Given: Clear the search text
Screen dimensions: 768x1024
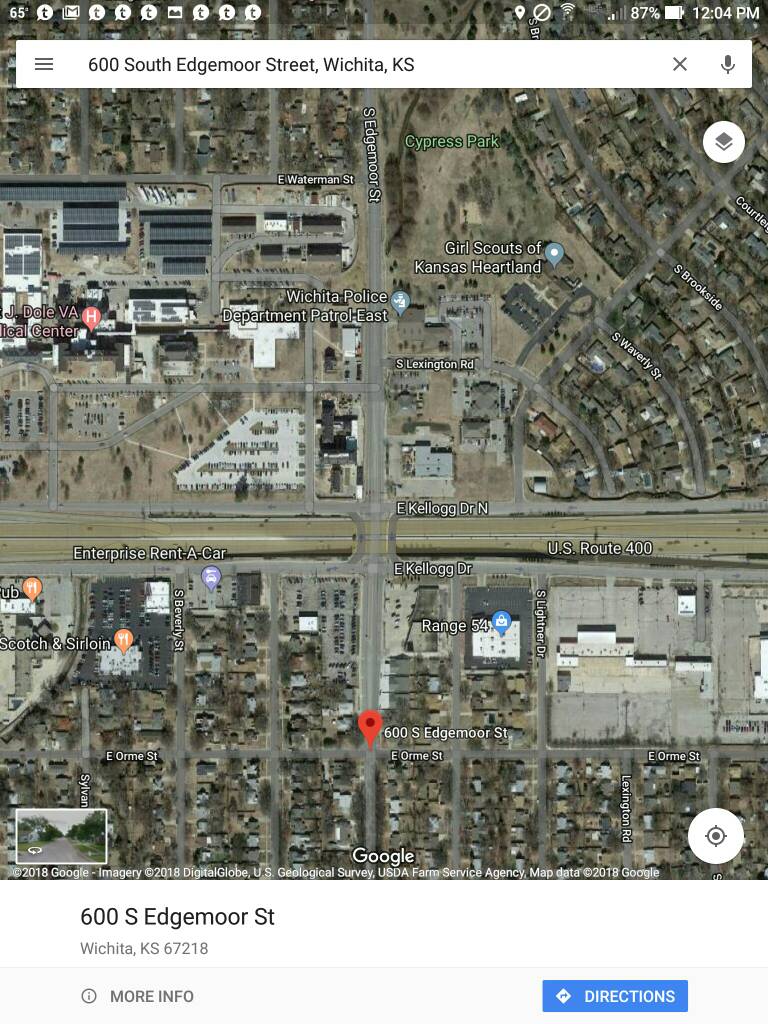Looking at the screenshot, I should pyautogui.click(x=680, y=64).
